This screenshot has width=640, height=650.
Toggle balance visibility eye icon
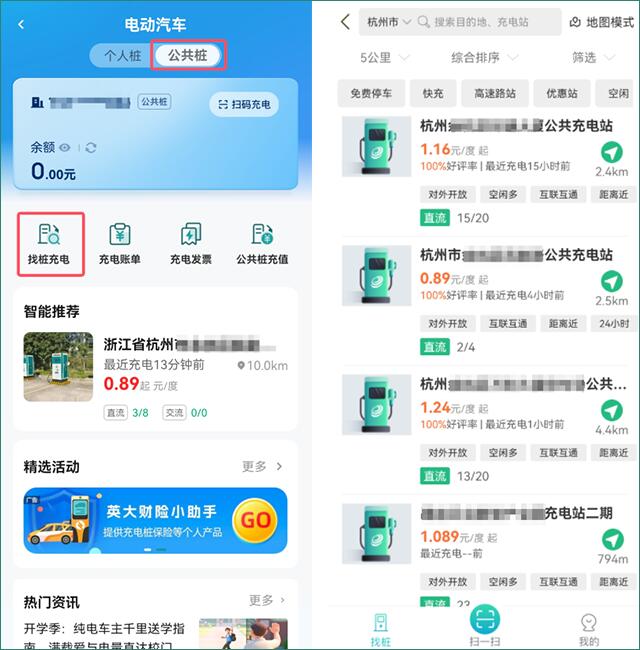pyautogui.click(x=66, y=148)
